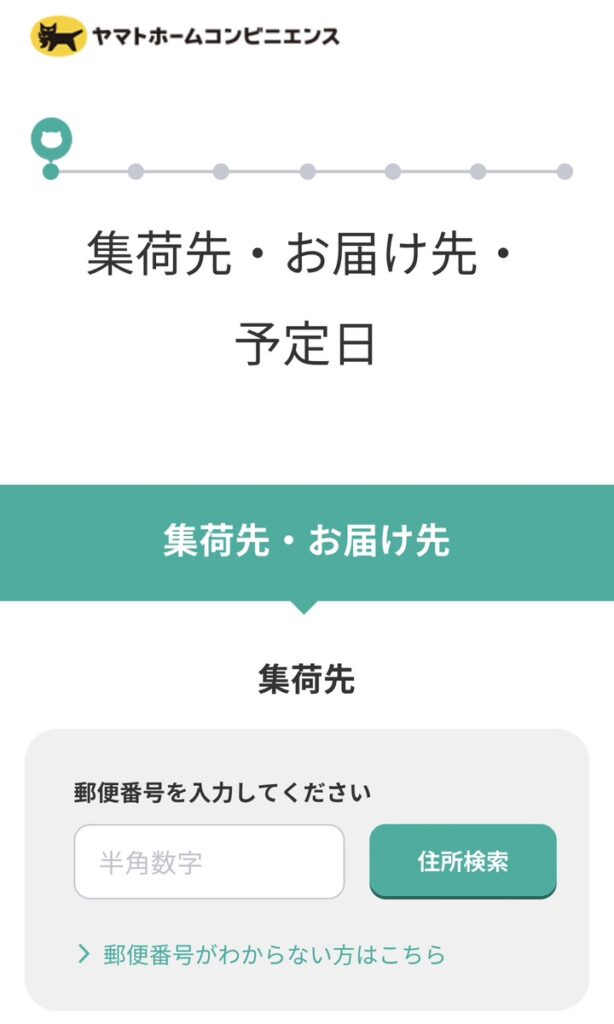The height and width of the screenshot is (1024, 614).
Task: Open the 郵便番号がわからない方はこちら link
Action: (x=261, y=954)
